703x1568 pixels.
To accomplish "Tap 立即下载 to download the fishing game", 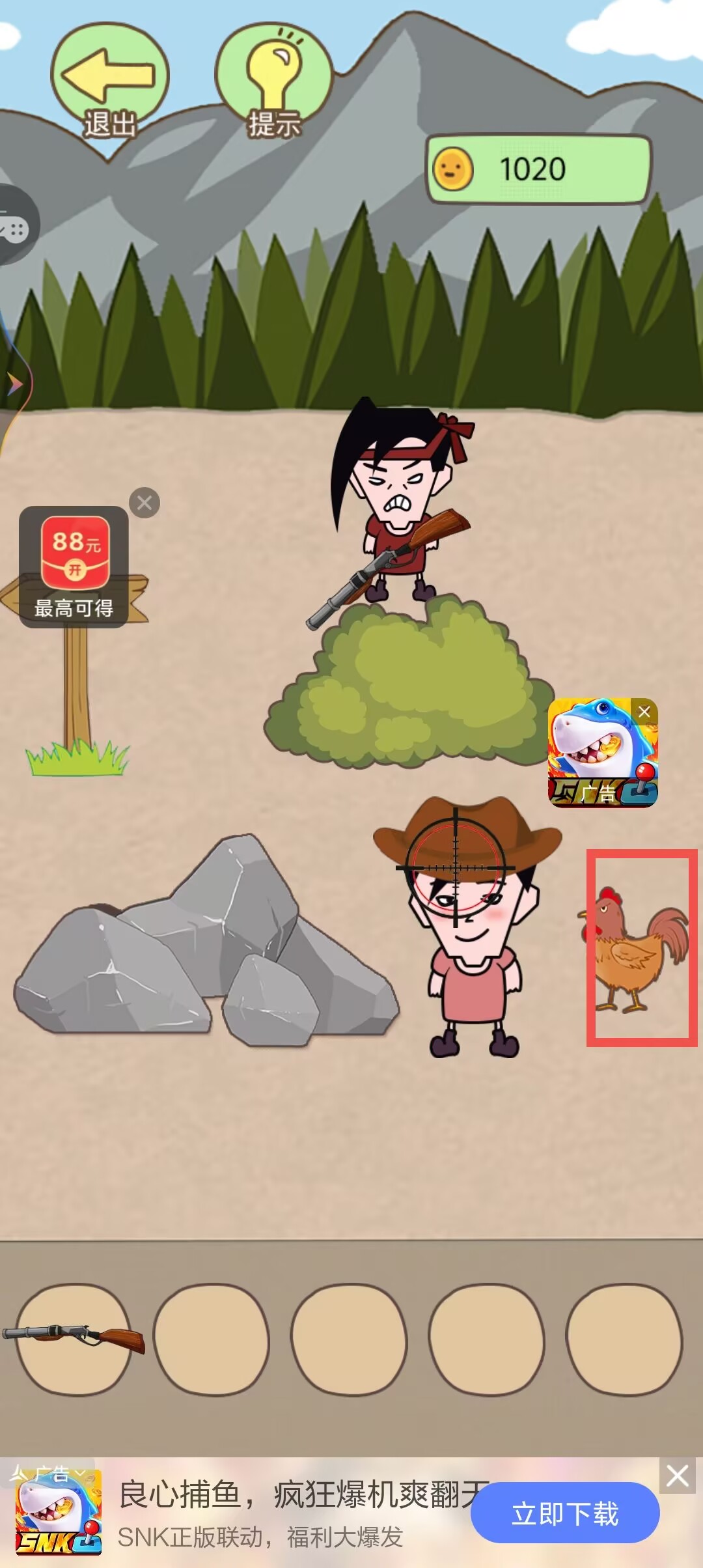I will point(565,1513).
